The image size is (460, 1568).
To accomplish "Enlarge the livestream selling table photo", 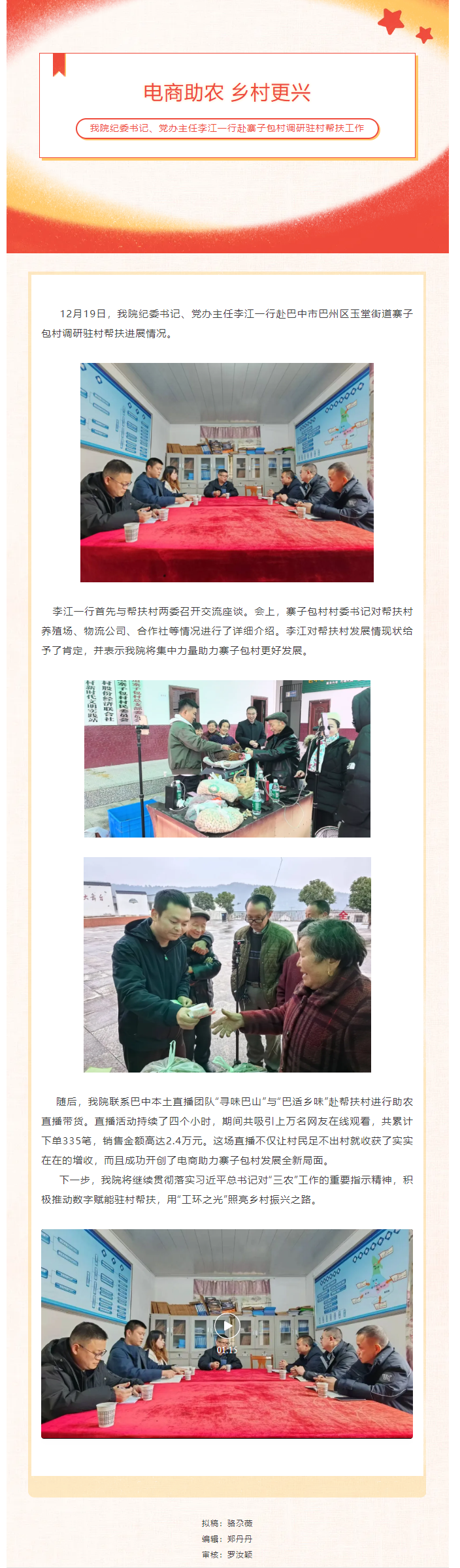I will pyautogui.click(x=227, y=759).
